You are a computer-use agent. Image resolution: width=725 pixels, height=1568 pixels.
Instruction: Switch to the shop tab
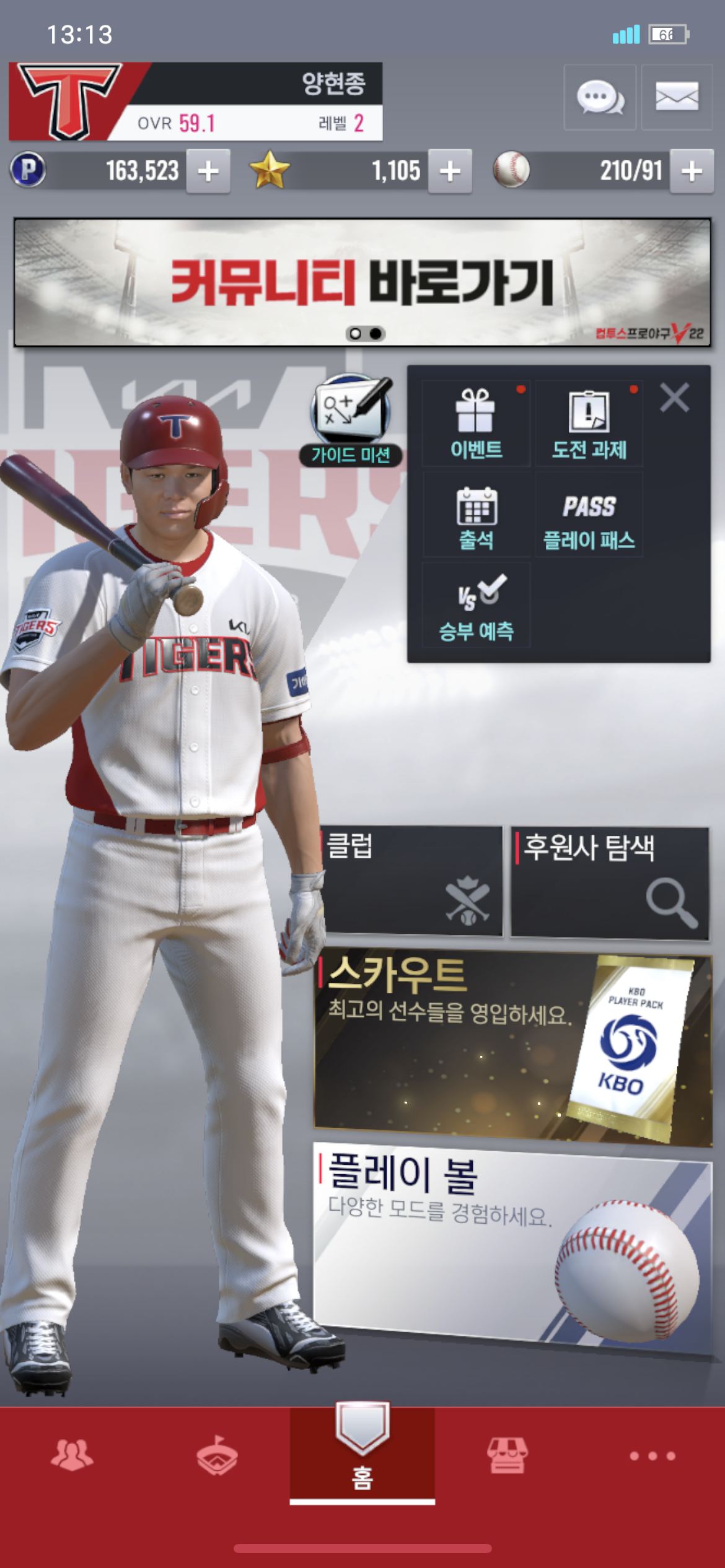507,1455
